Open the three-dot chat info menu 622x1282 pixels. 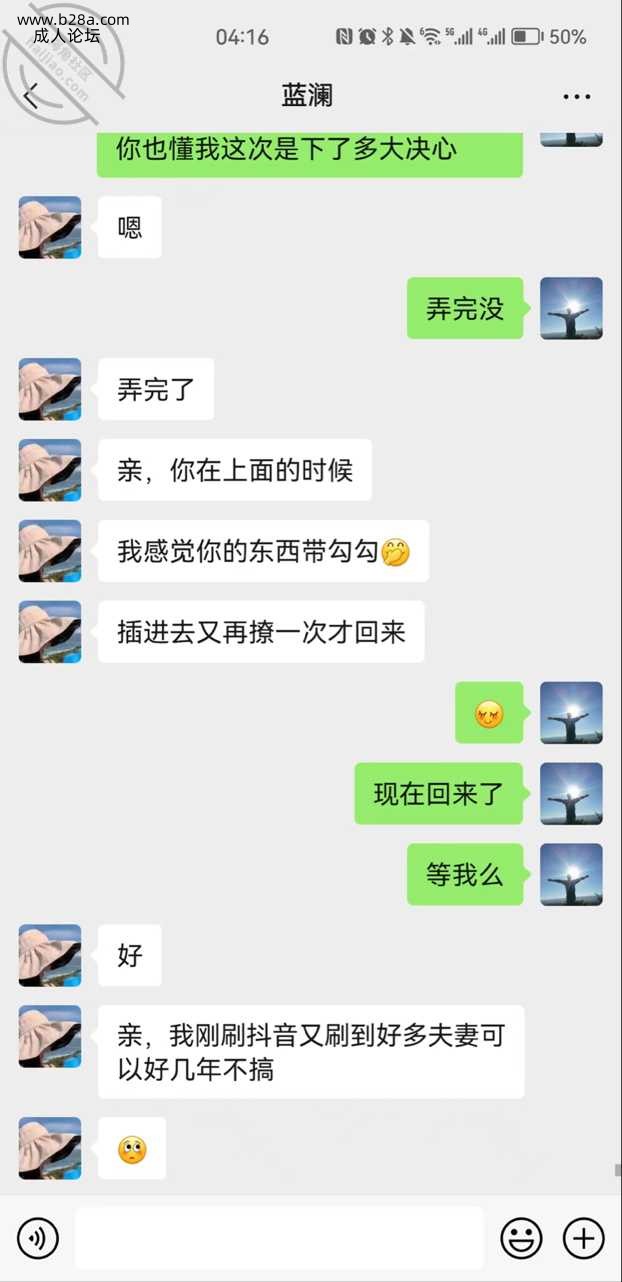tap(576, 97)
